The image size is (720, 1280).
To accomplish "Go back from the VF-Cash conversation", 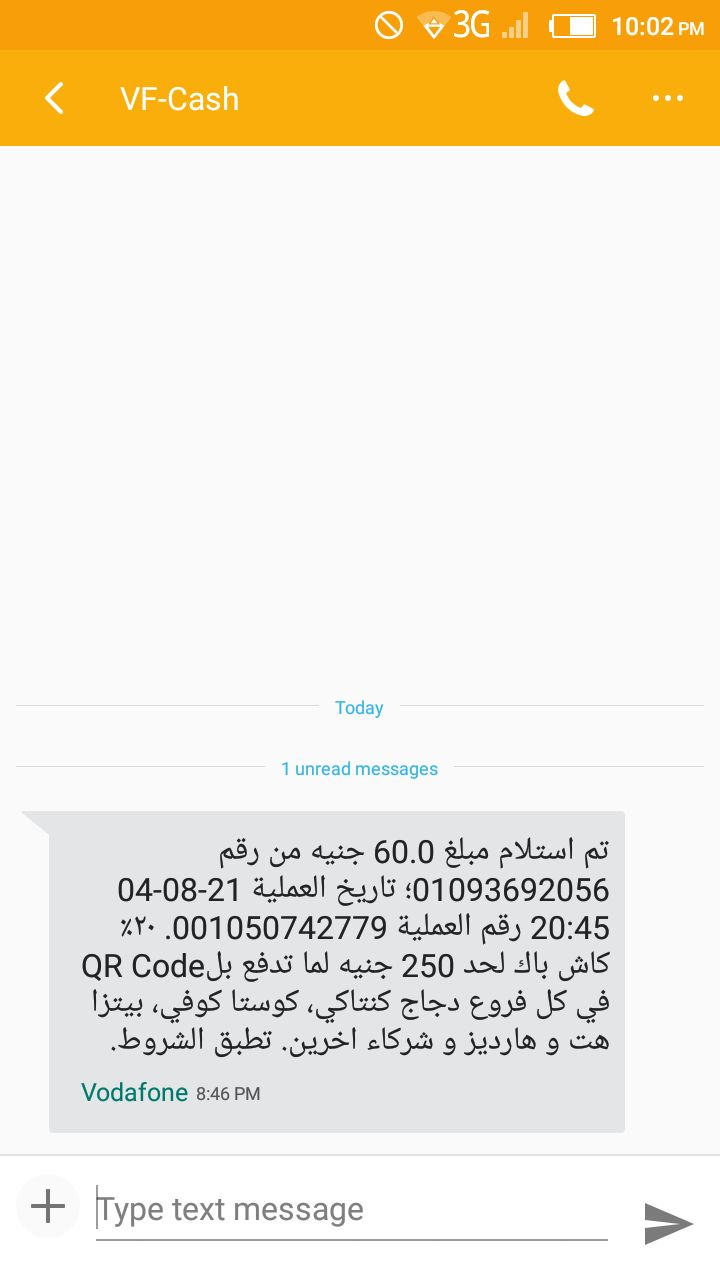I will (54, 98).
